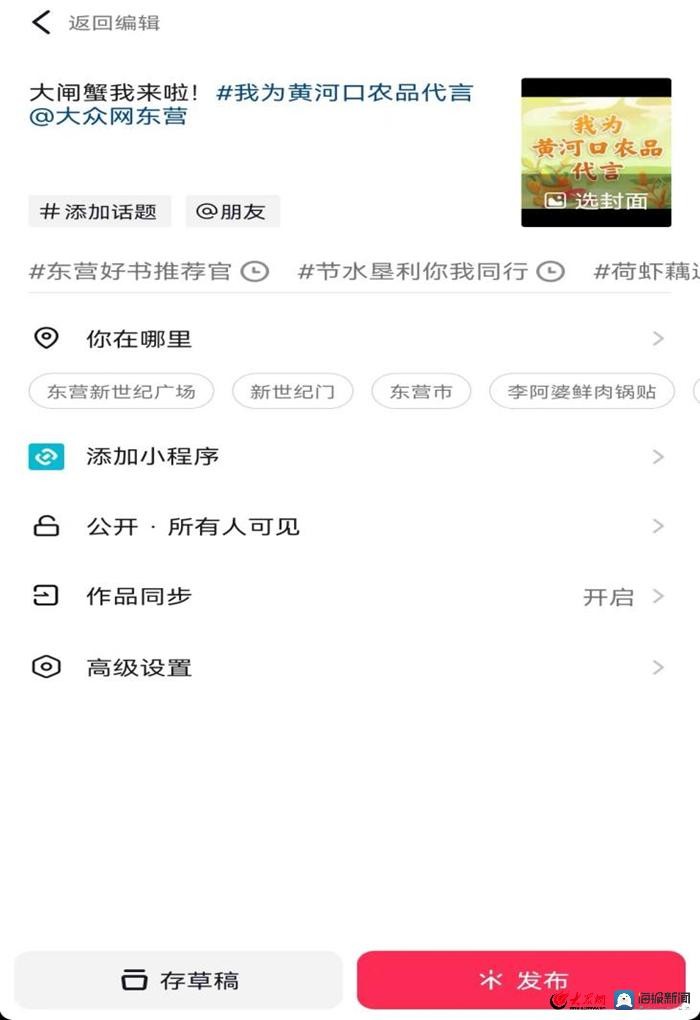The image size is (700, 1020).
Task: Select location chip 李阿婆鲜肉锅贴
Action: [x=581, y=392]
